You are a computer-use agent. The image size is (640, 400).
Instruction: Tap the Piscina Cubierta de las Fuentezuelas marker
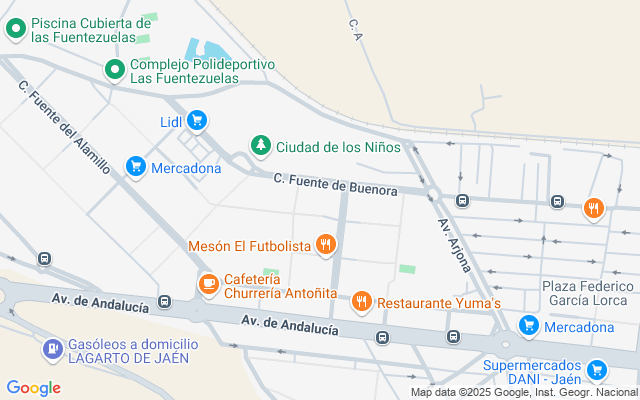(x=15, y=30)
